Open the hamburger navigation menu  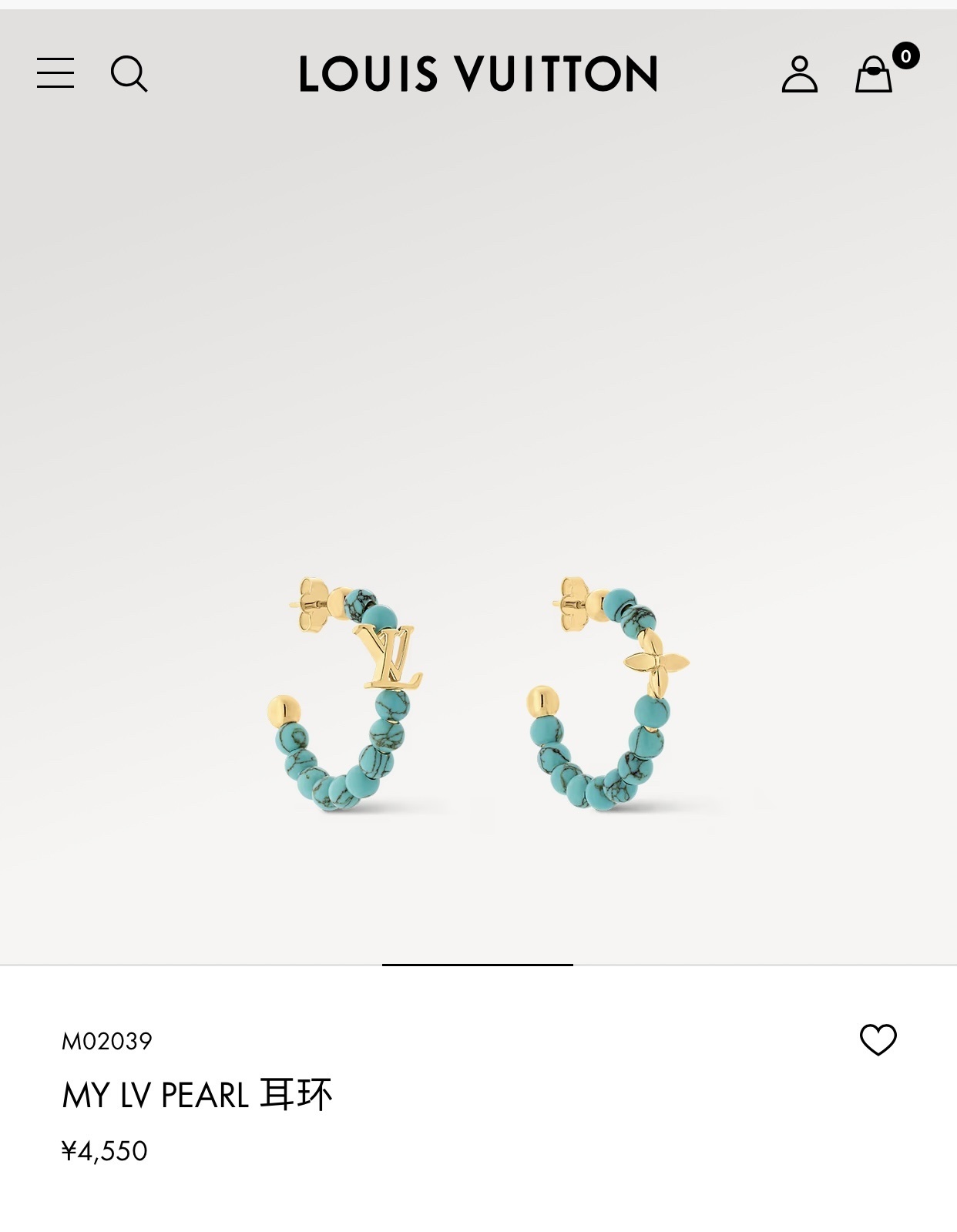(x=55, y=73)
